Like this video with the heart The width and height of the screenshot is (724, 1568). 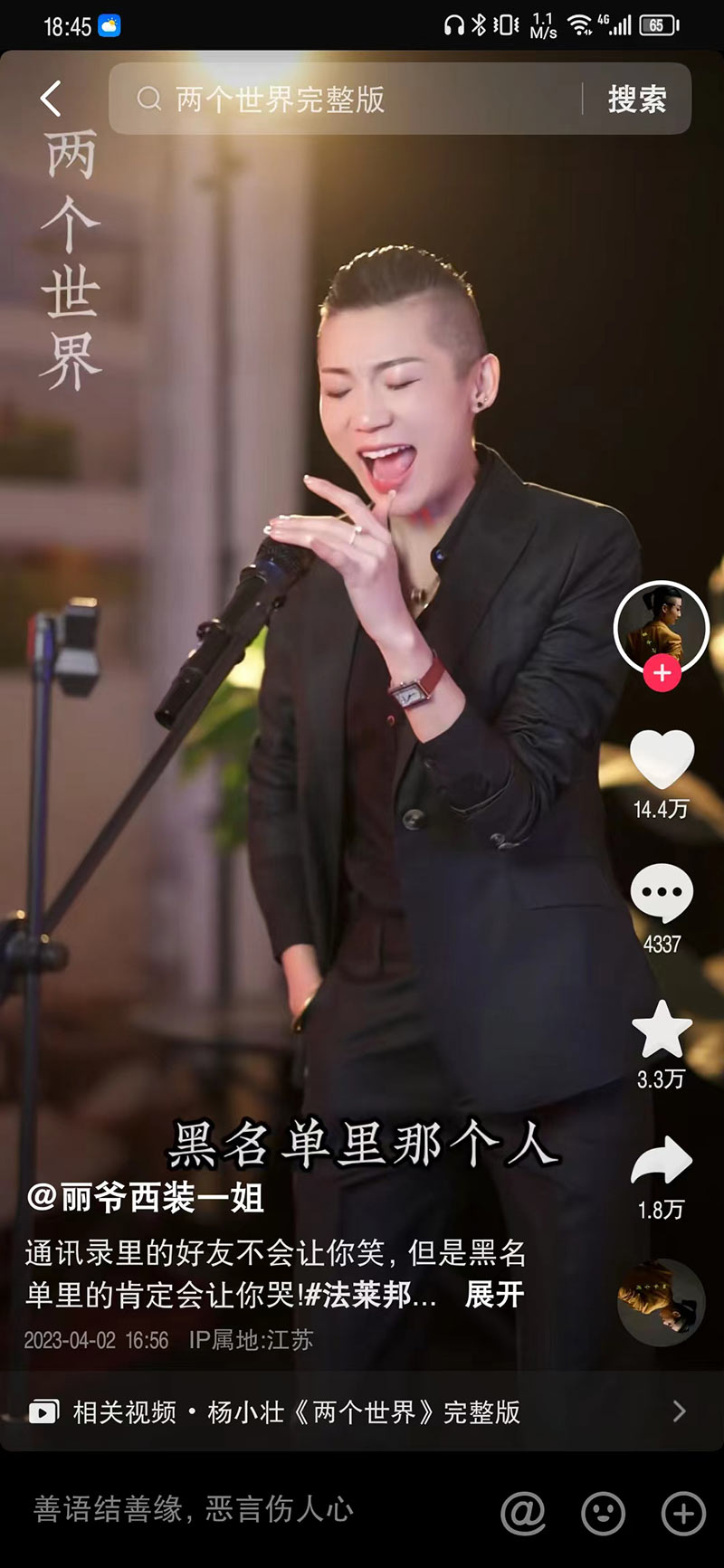[662, 759]
